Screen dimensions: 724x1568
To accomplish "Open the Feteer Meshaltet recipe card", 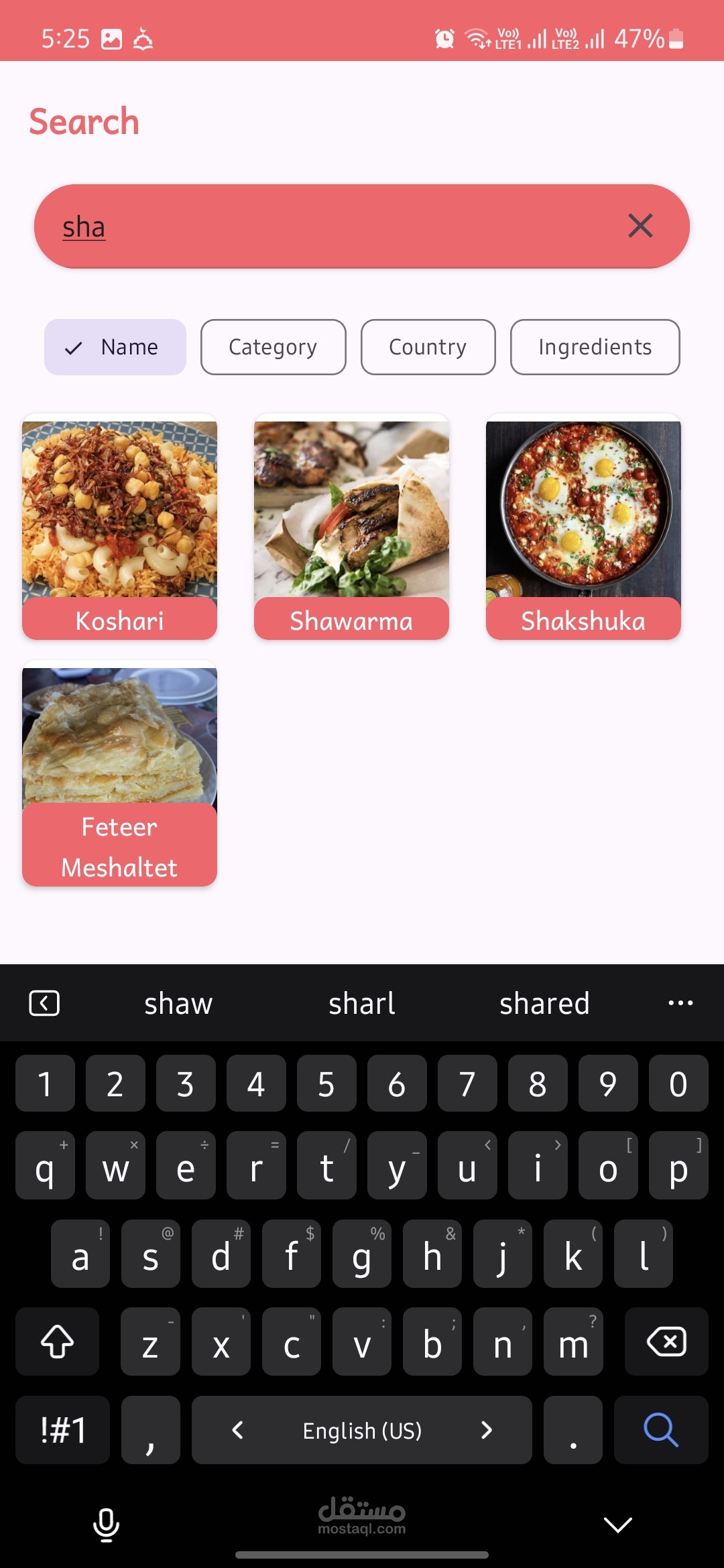I will [x=119, y=773].
